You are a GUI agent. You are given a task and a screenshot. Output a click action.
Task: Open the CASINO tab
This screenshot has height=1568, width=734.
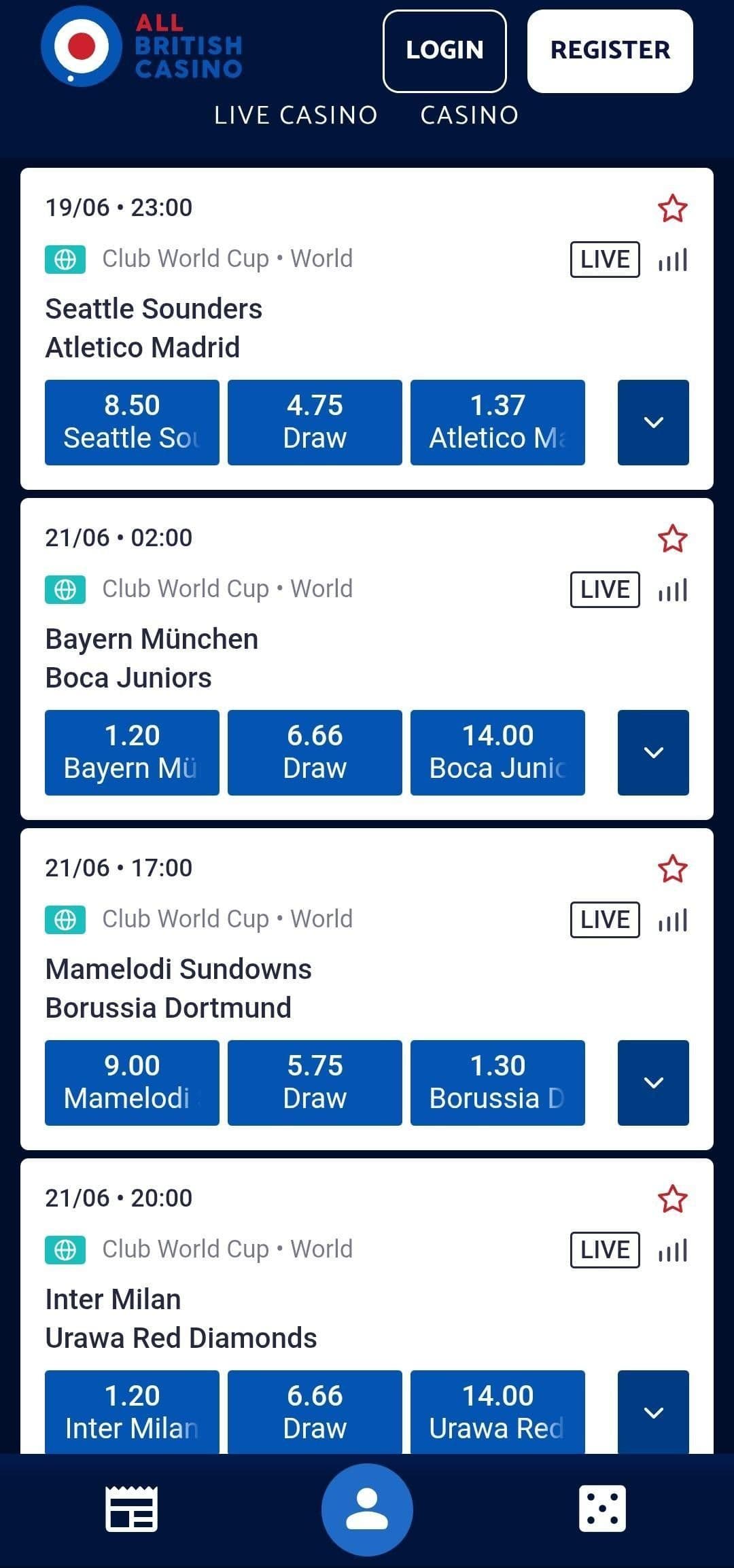(x=469, y=115)
